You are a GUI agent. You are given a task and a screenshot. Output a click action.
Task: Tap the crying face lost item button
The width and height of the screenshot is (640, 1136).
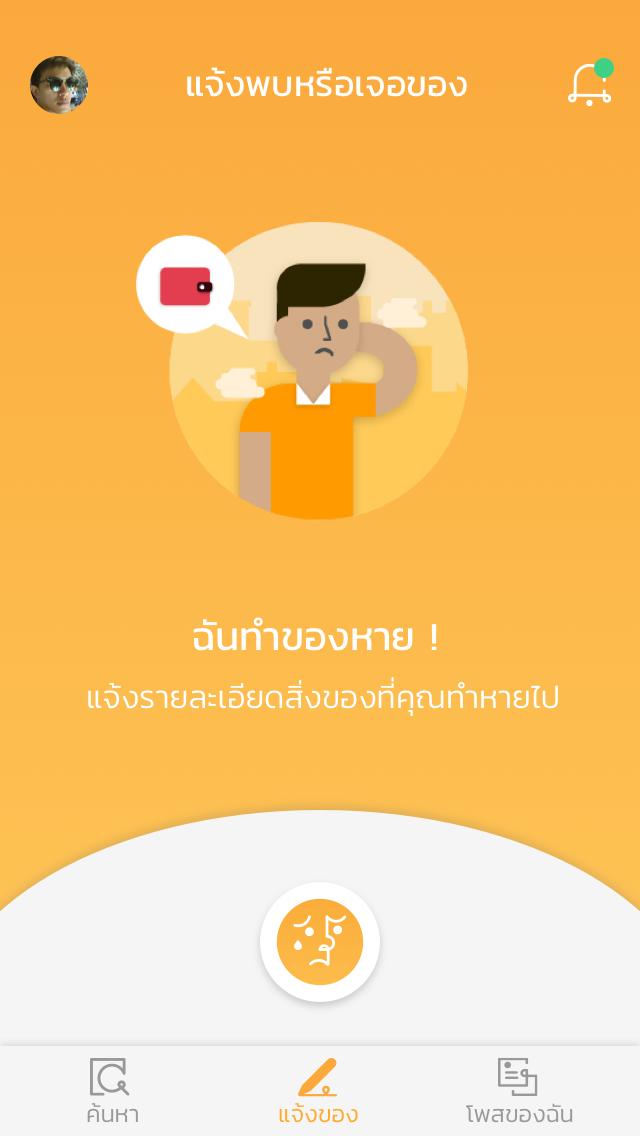tap(320, 942)
